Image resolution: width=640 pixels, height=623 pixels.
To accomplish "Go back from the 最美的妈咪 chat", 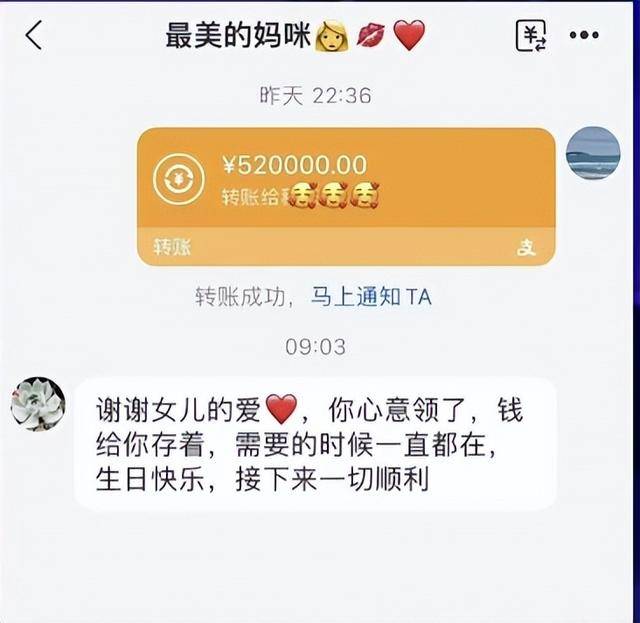I will [34, 36].
